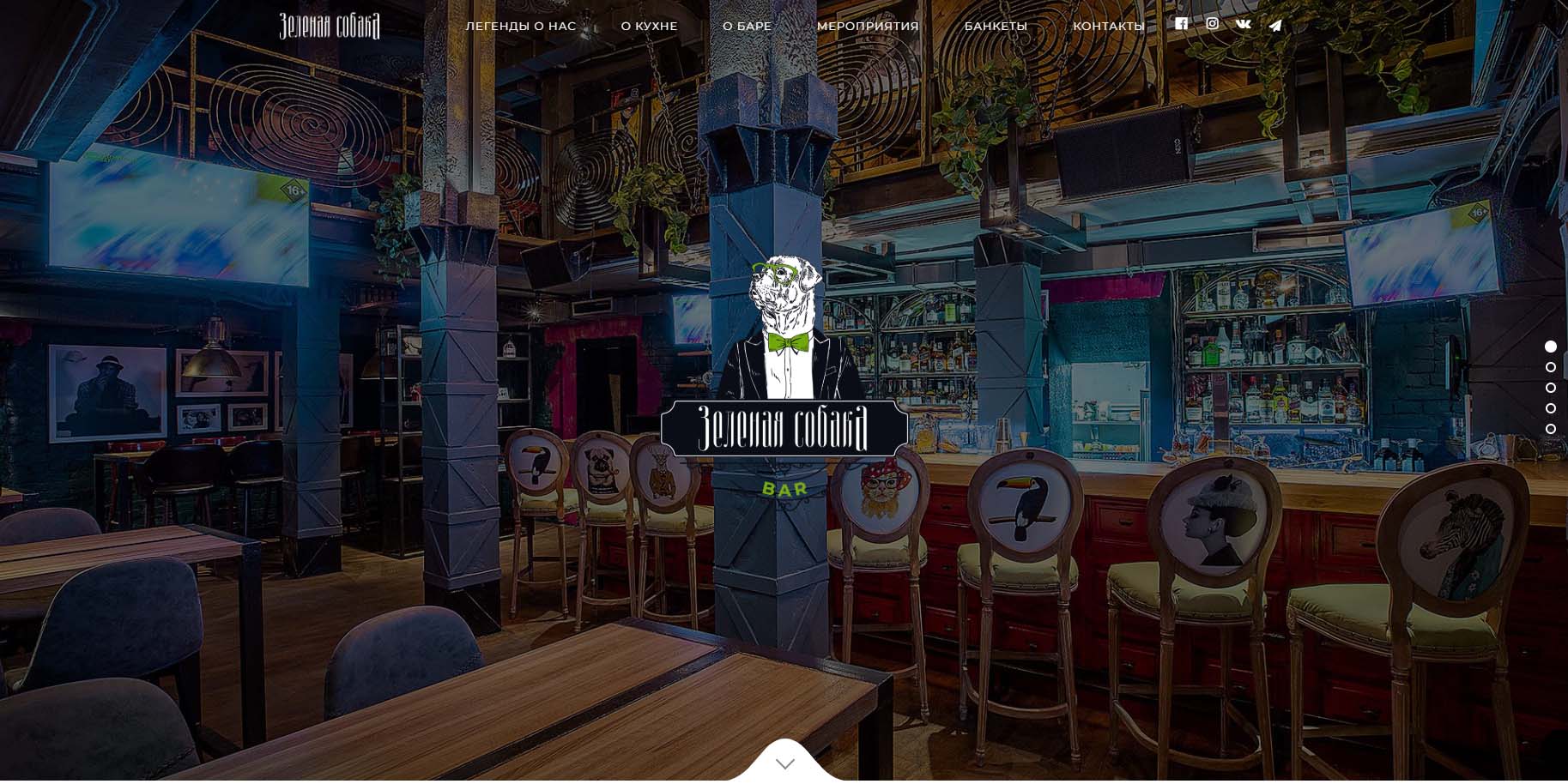Viewport: 1568px width, 784px height.
Task: Open the Facebook icon link
Action: (1182, 24)
